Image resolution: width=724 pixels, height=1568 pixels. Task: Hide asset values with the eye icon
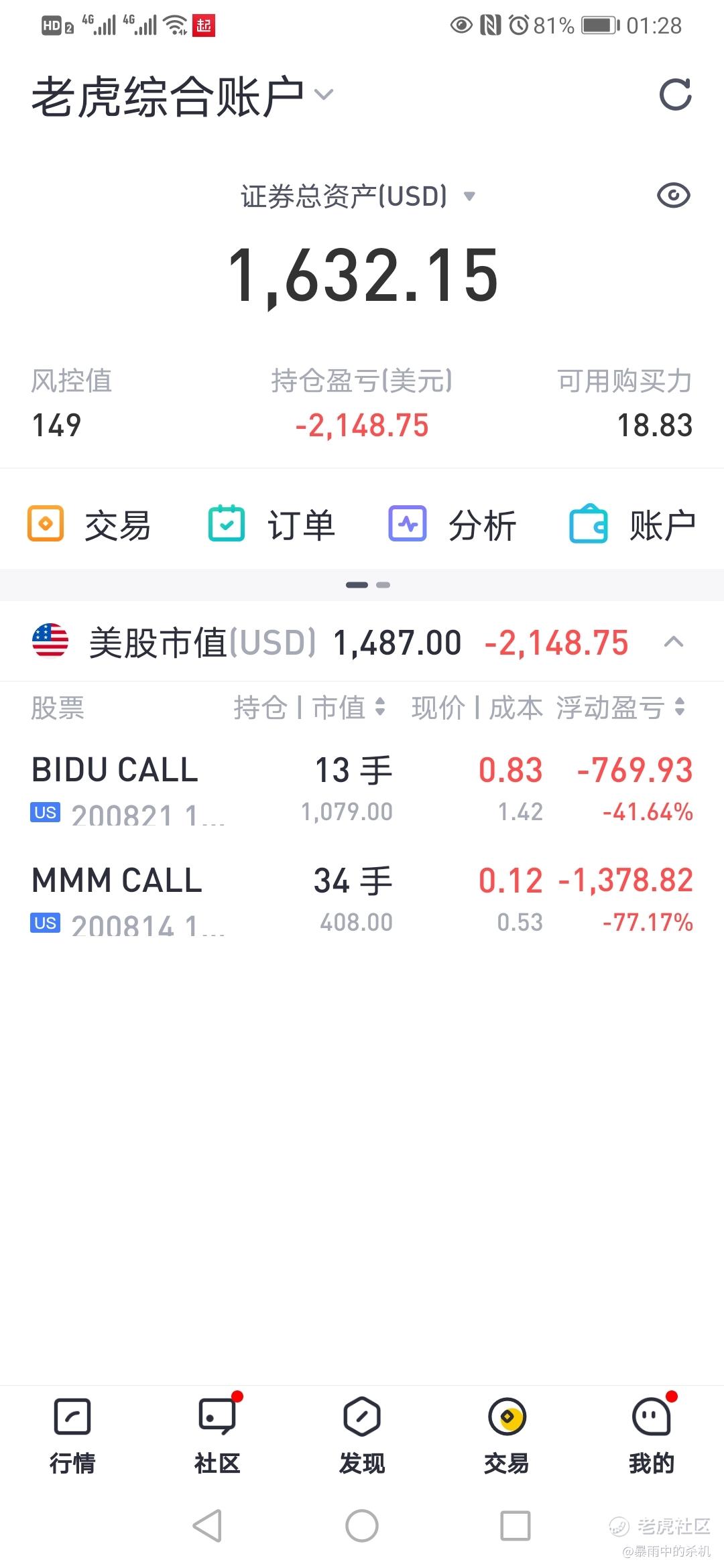click(x=674, y=196)
